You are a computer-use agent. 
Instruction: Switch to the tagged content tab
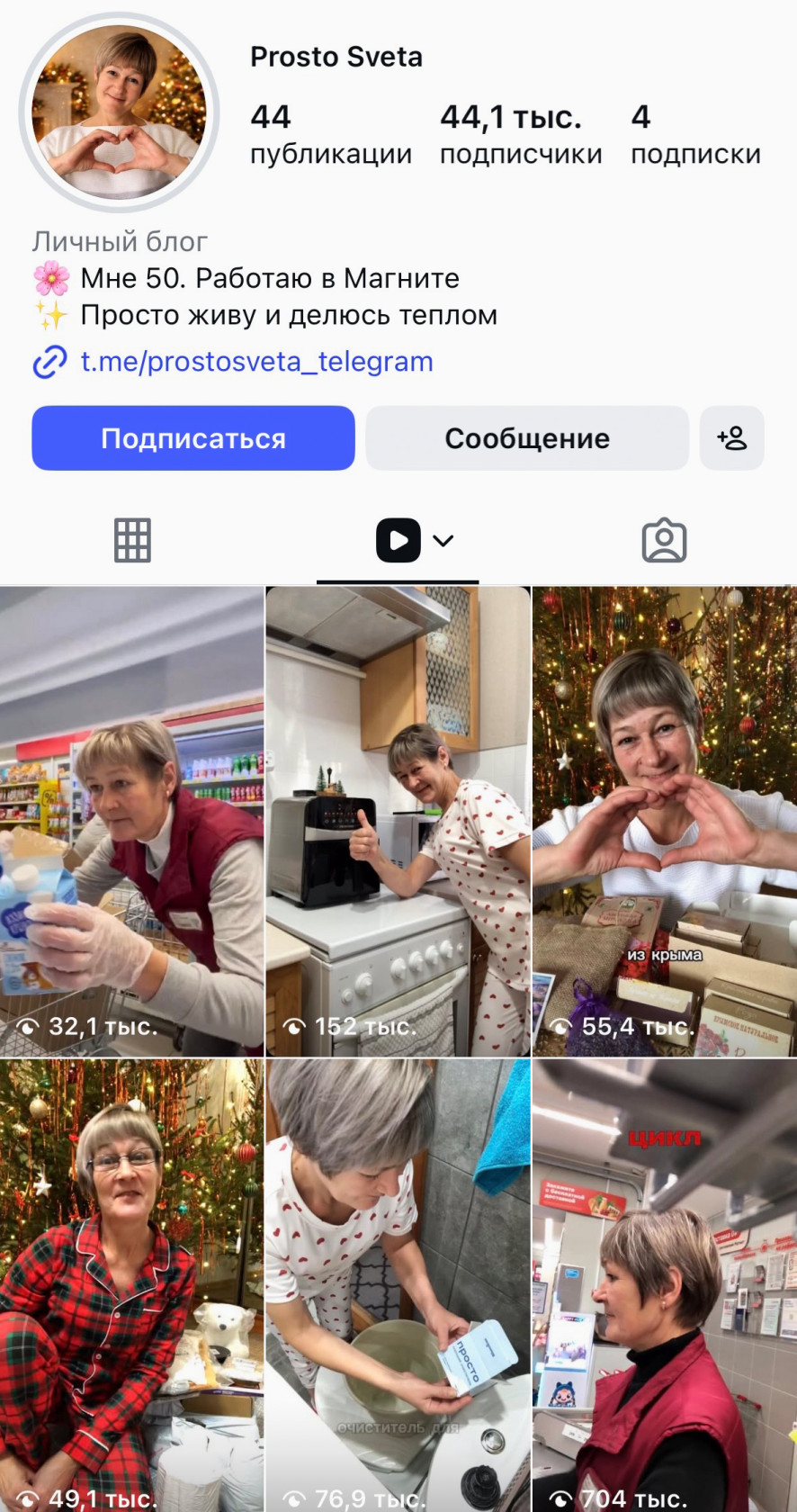pyautogui.click(x=665, y=540)
